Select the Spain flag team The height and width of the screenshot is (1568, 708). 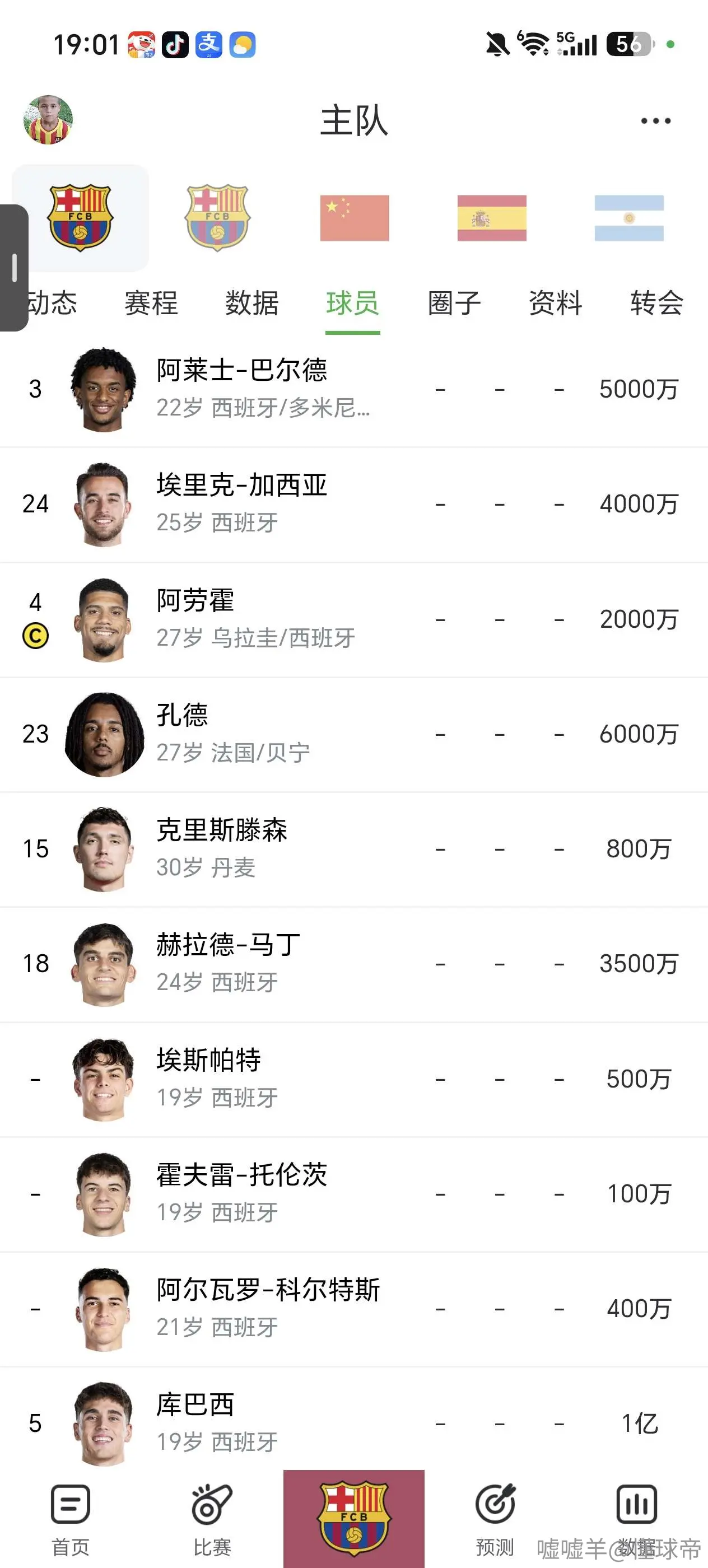pyautogui.click(x=492, y=218)
